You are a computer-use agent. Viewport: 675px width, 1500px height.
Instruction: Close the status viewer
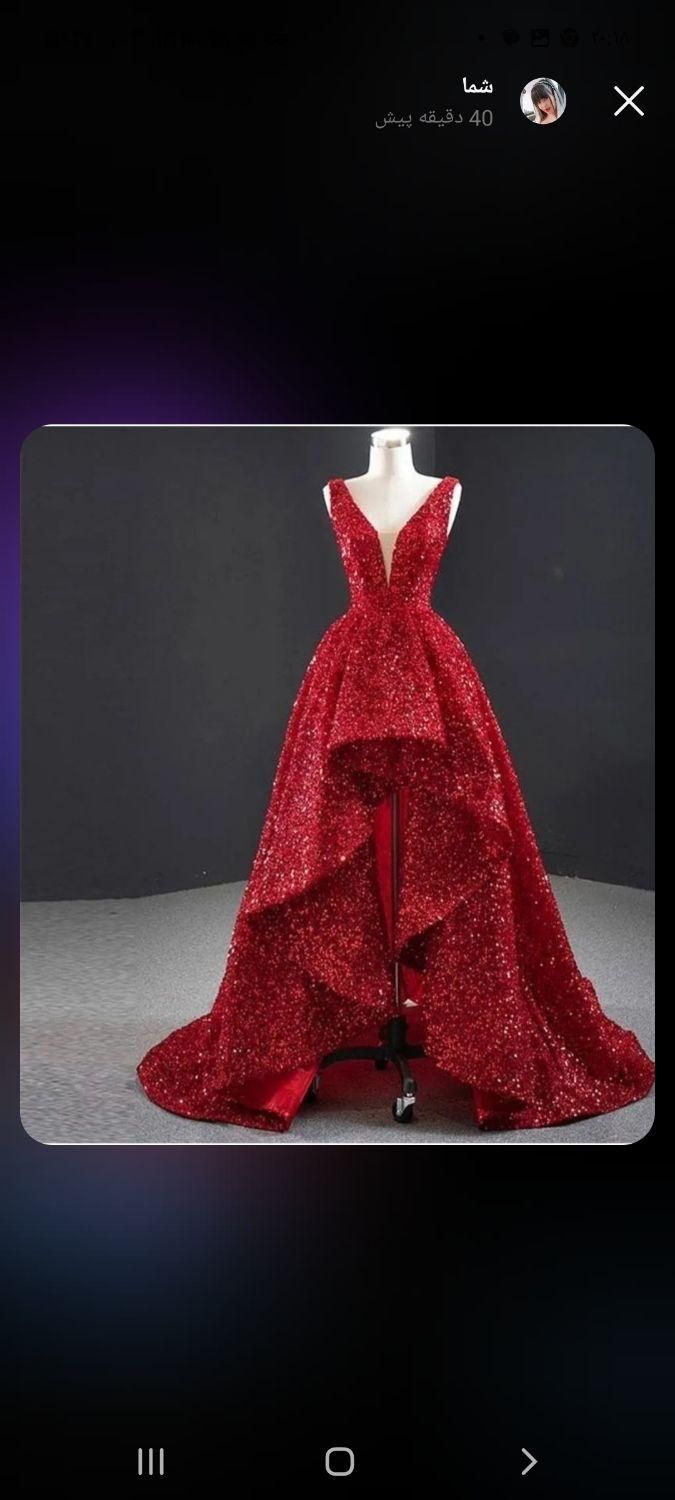[628, 101]
